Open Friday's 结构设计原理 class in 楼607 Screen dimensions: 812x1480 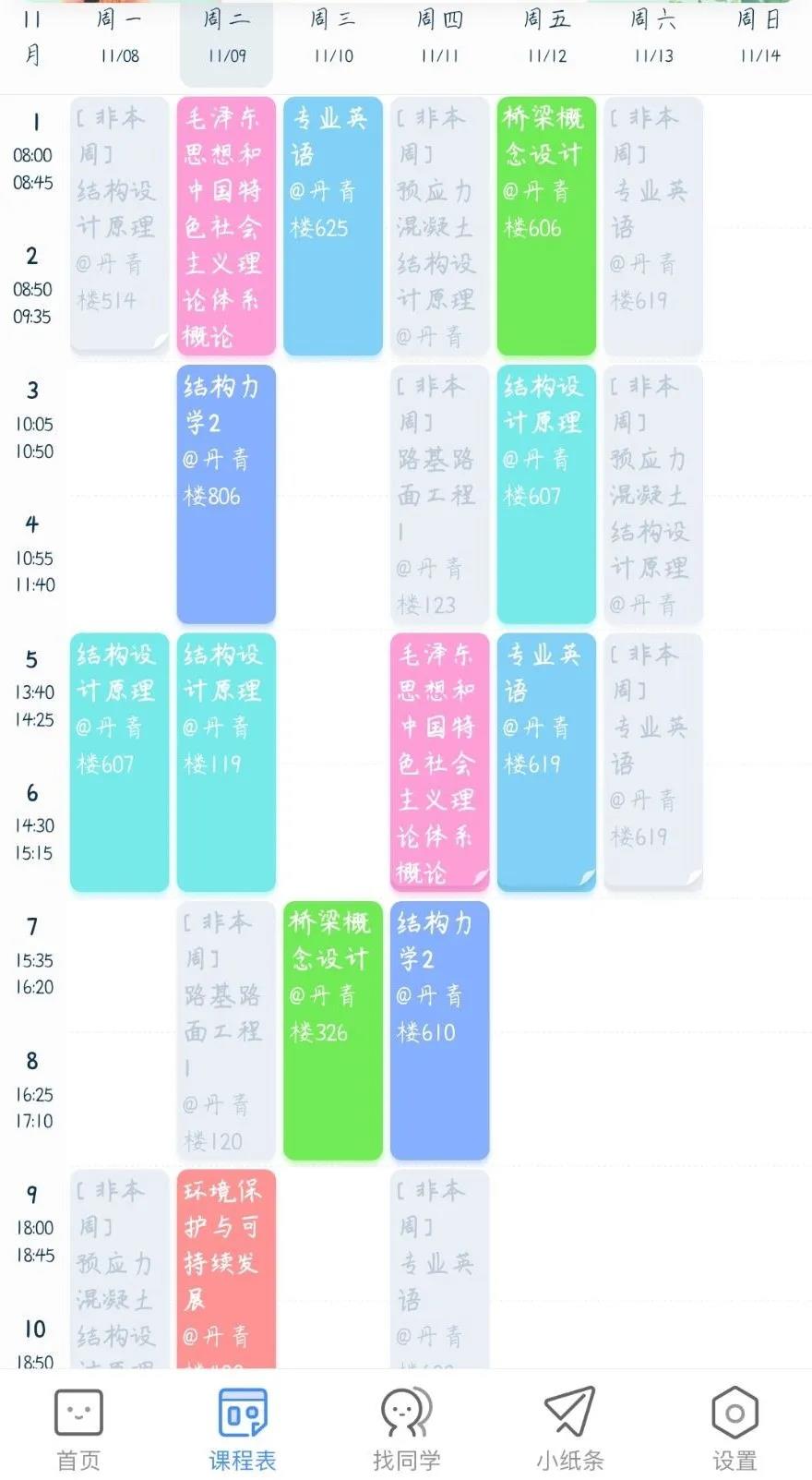[546, 494]
